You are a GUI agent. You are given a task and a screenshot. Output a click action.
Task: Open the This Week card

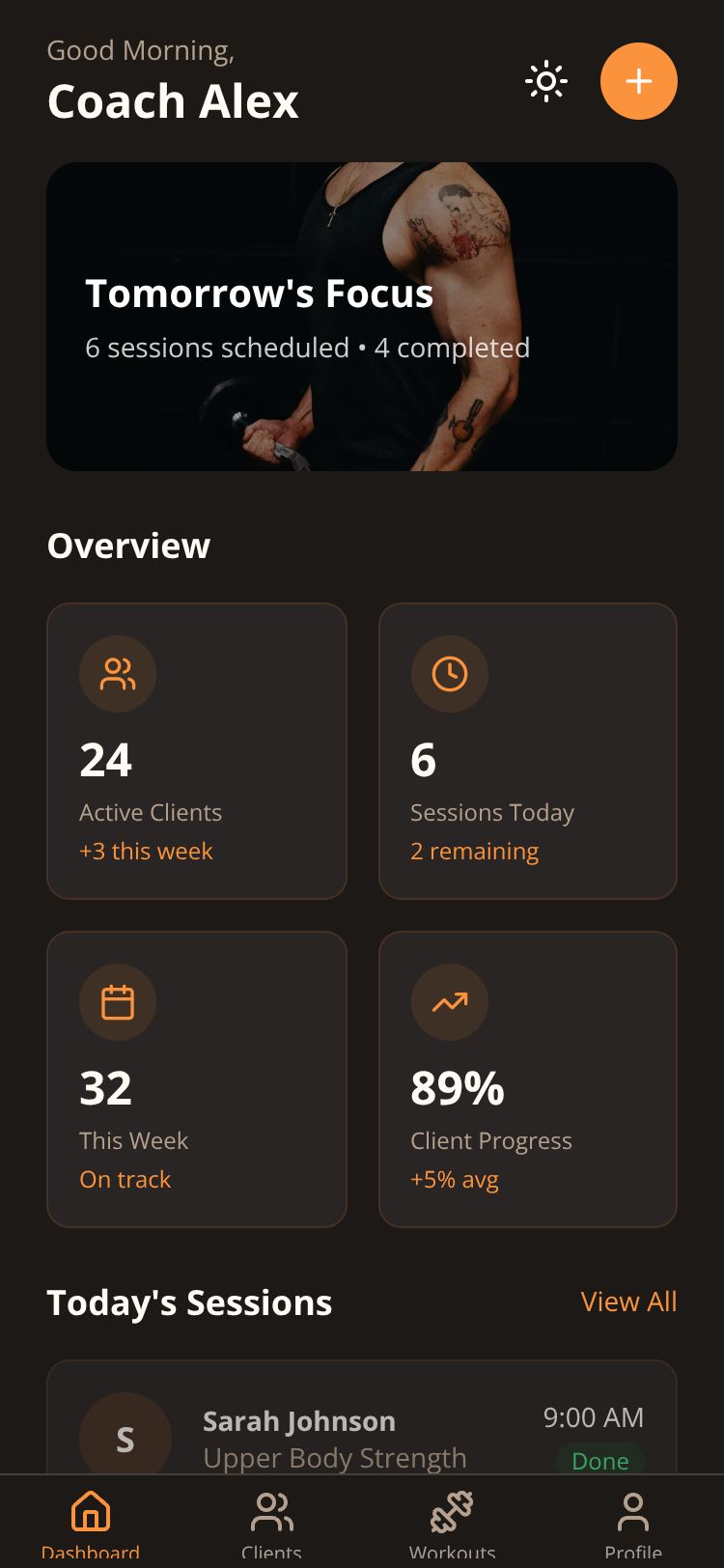pos(197,1079)
